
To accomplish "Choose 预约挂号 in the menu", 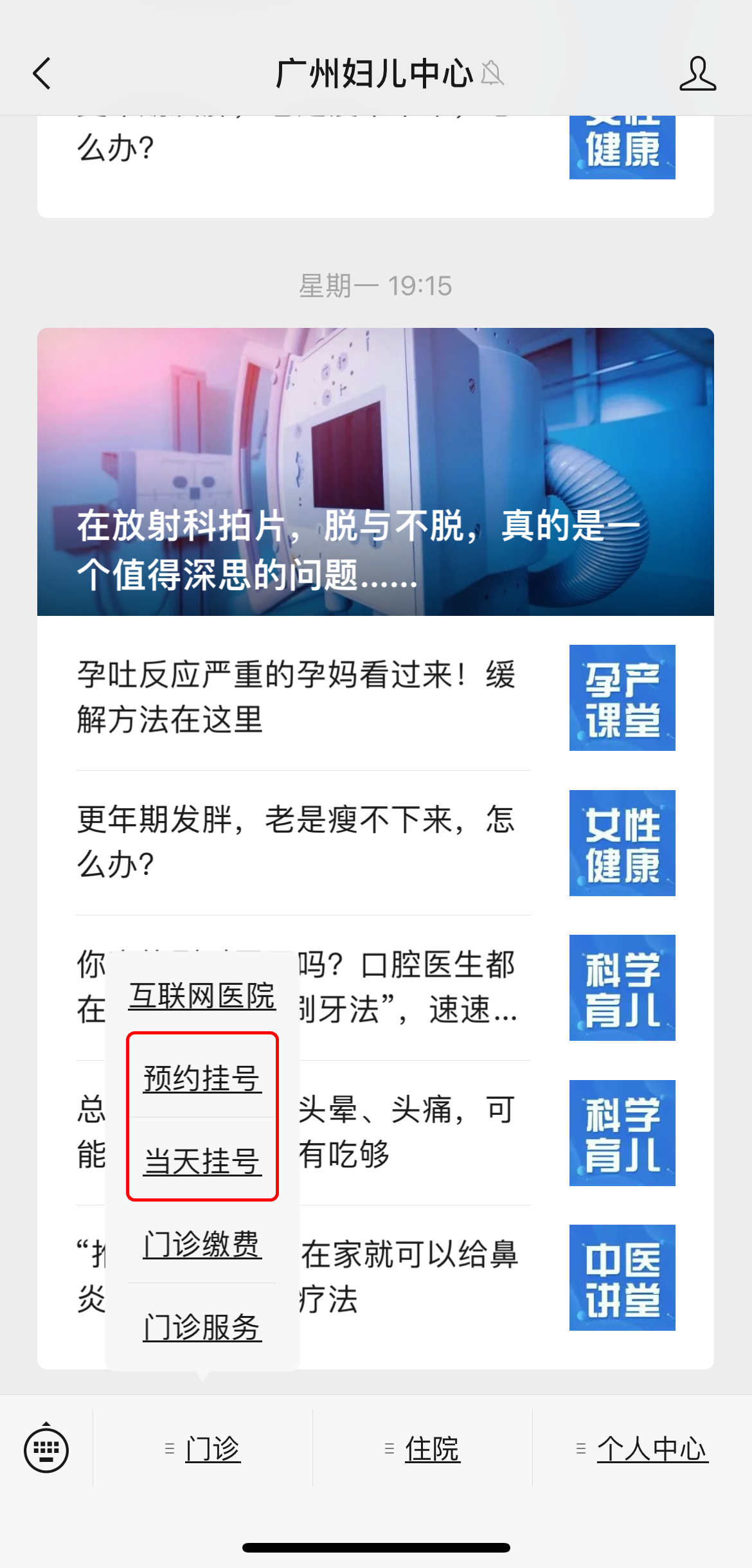I will [x=202, y=1078].
